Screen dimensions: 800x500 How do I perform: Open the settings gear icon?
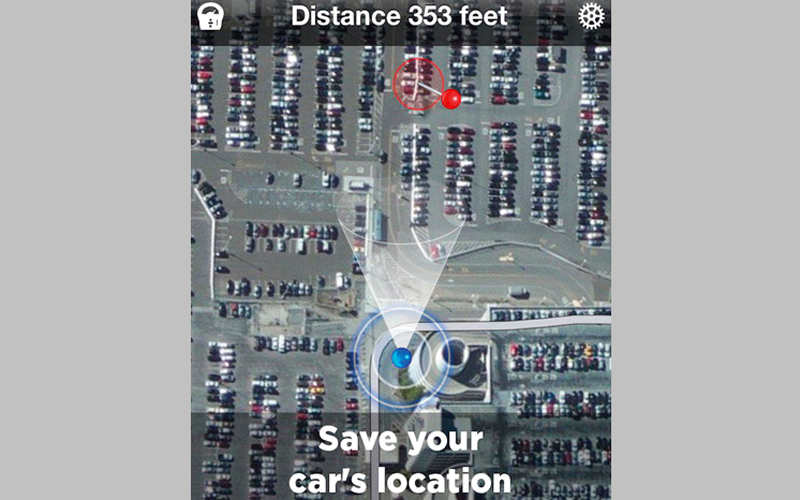click(592, 16)
